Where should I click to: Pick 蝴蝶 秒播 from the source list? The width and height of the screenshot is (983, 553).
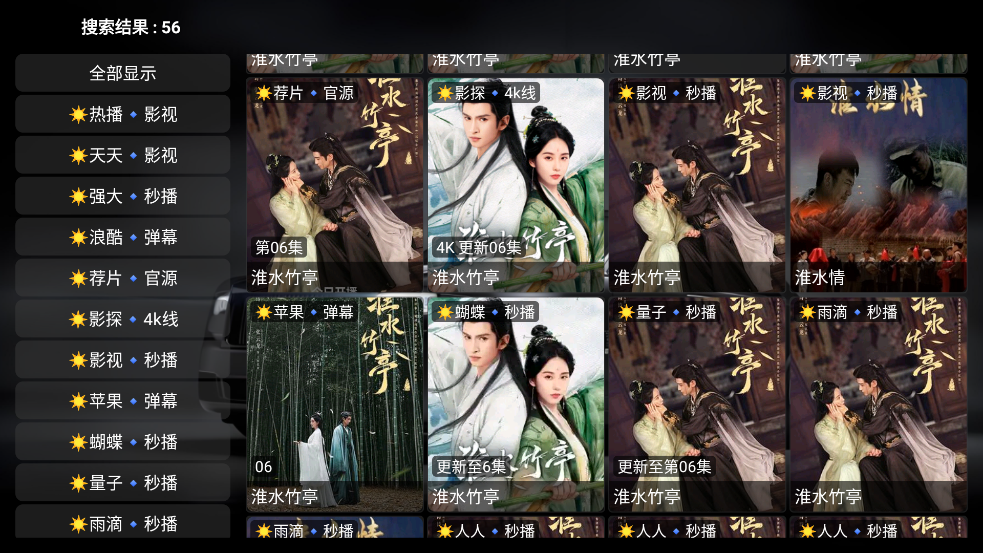(123, 442)
